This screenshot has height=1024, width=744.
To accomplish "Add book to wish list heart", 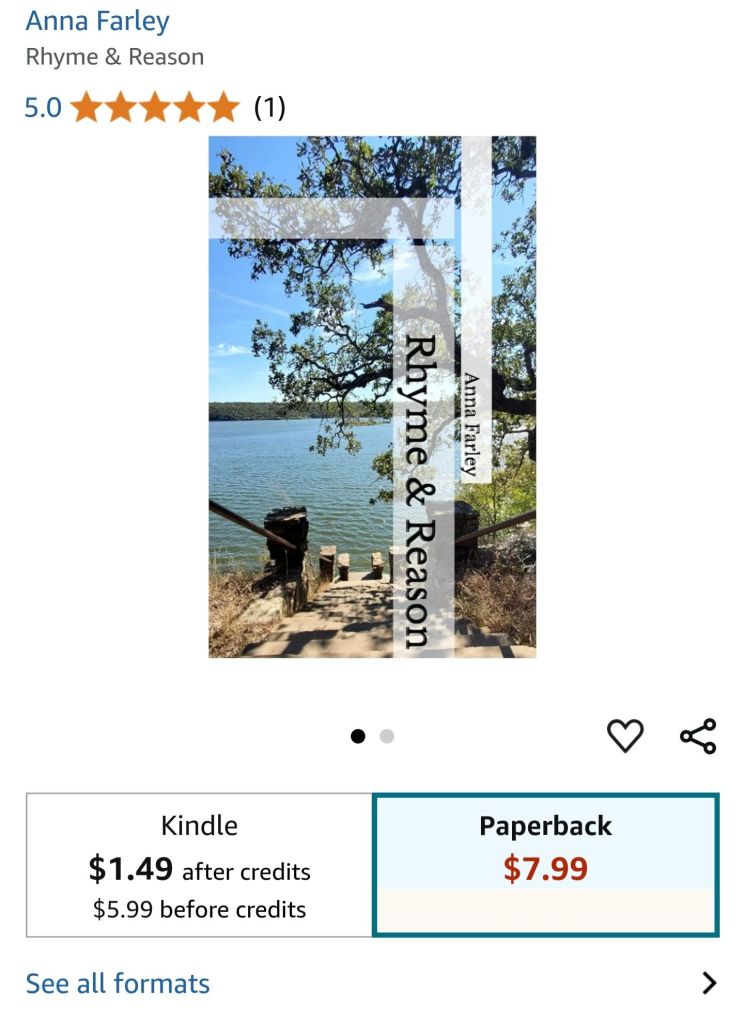I will point(625,736).
